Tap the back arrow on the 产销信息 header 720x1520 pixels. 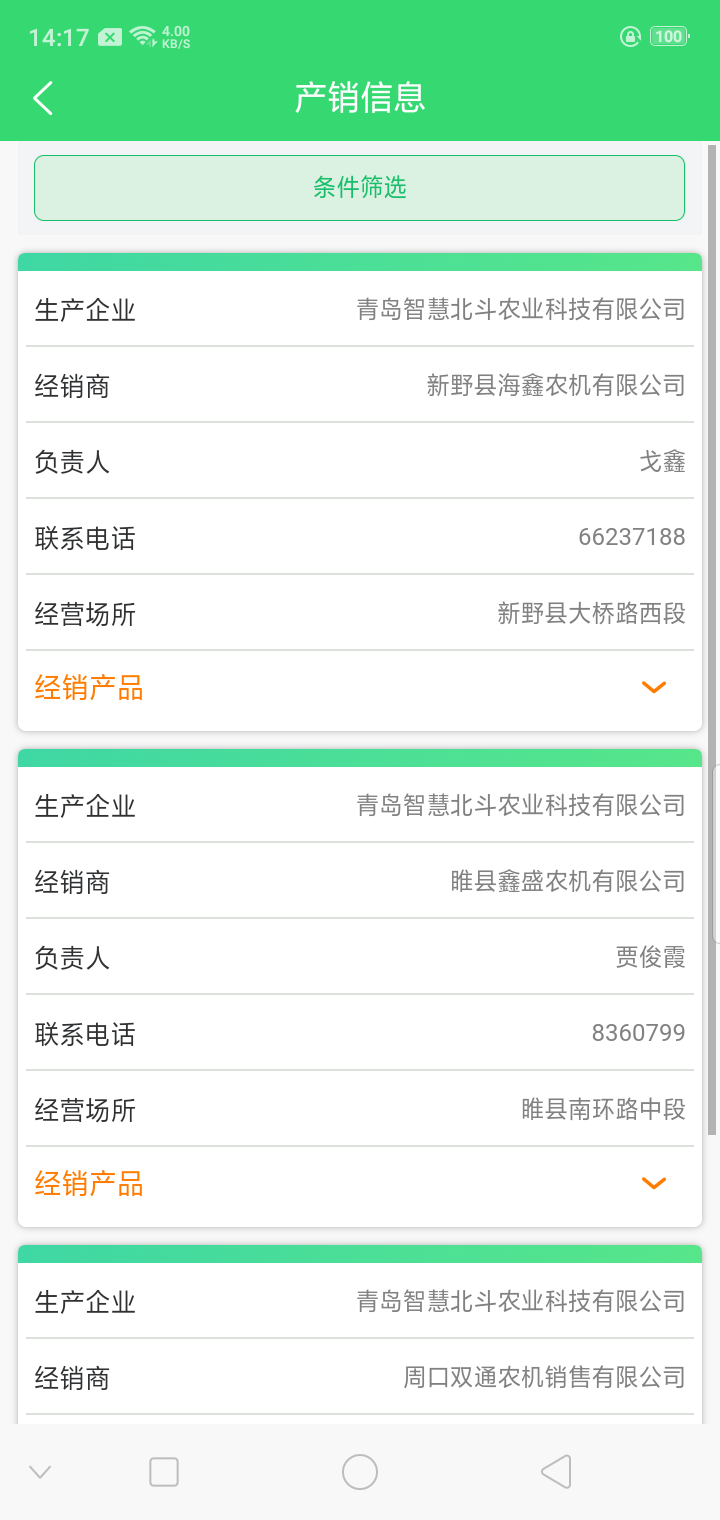click(x=42, y=97)
